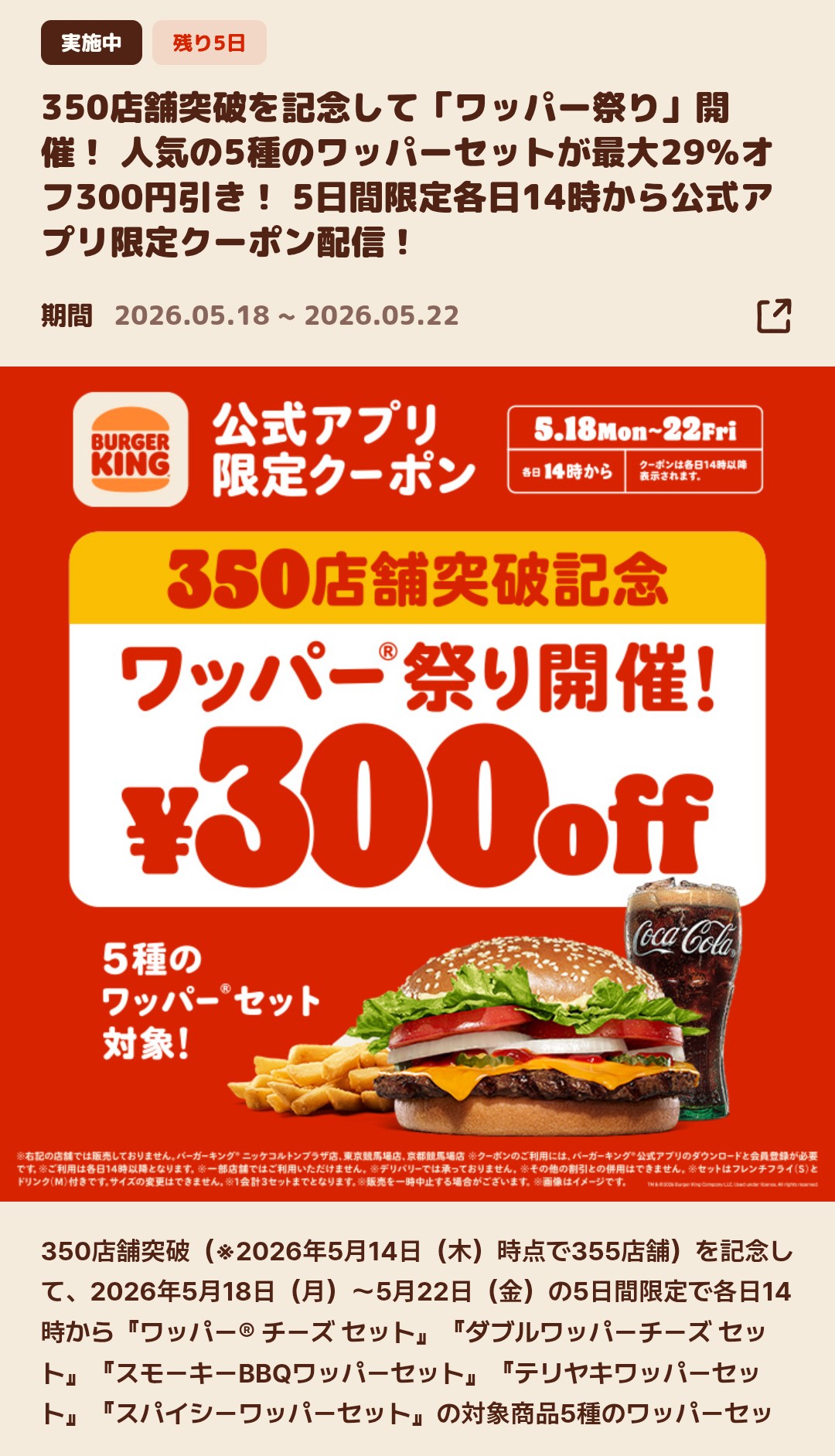835x1456 pixels.
Task: Open the share/external link icon
Action: click(x=774, y=315)
